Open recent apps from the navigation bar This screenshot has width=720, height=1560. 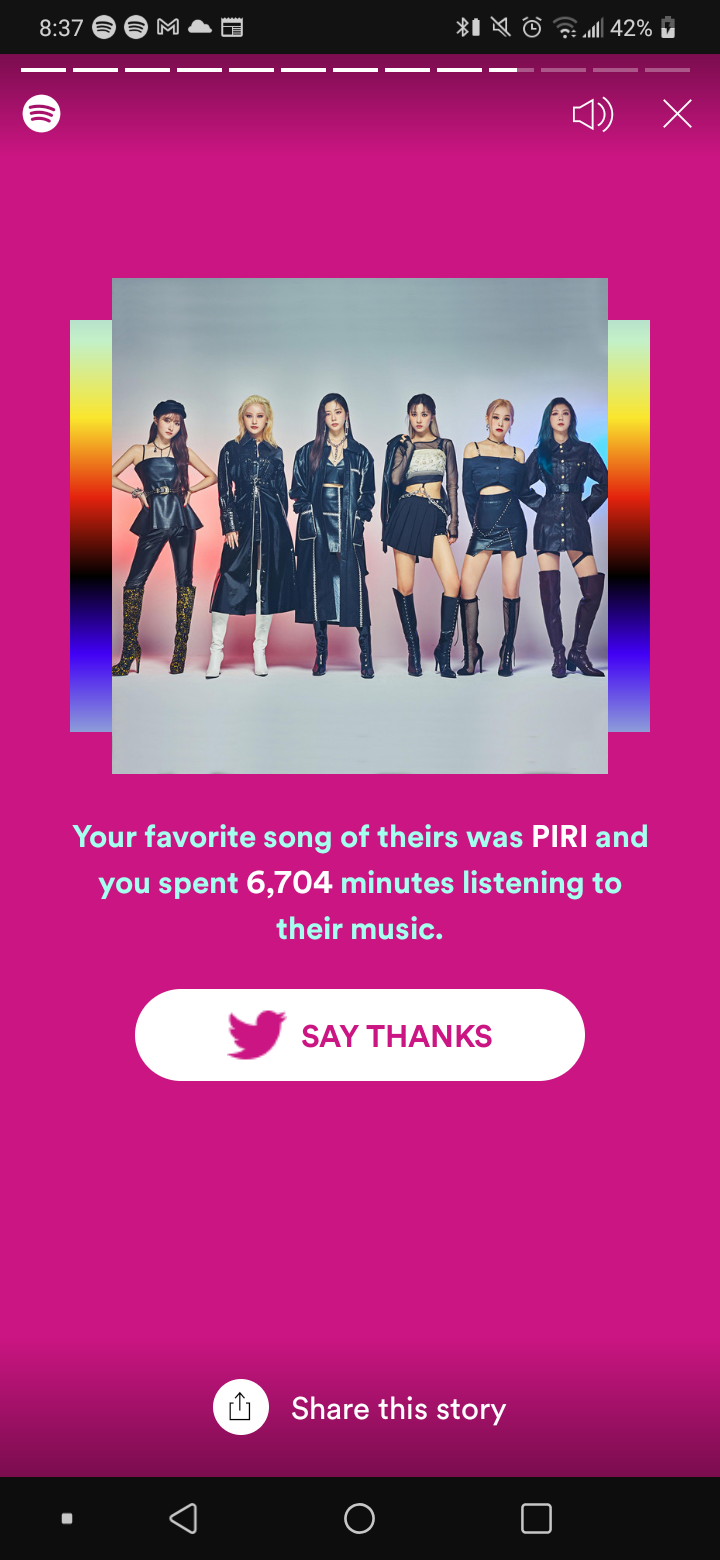536,1518
